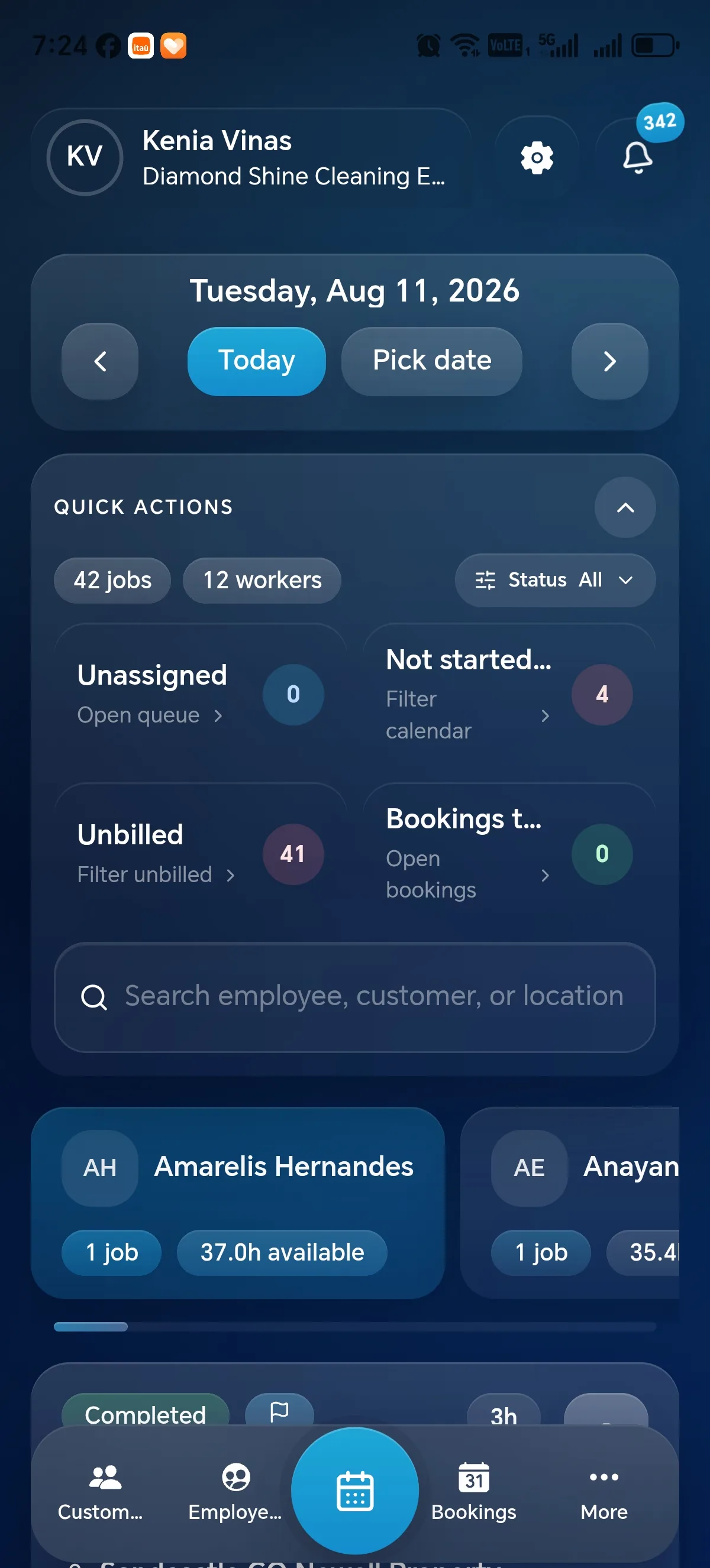Go to the previous day
710x1568 pixels.
pos(100,361)
